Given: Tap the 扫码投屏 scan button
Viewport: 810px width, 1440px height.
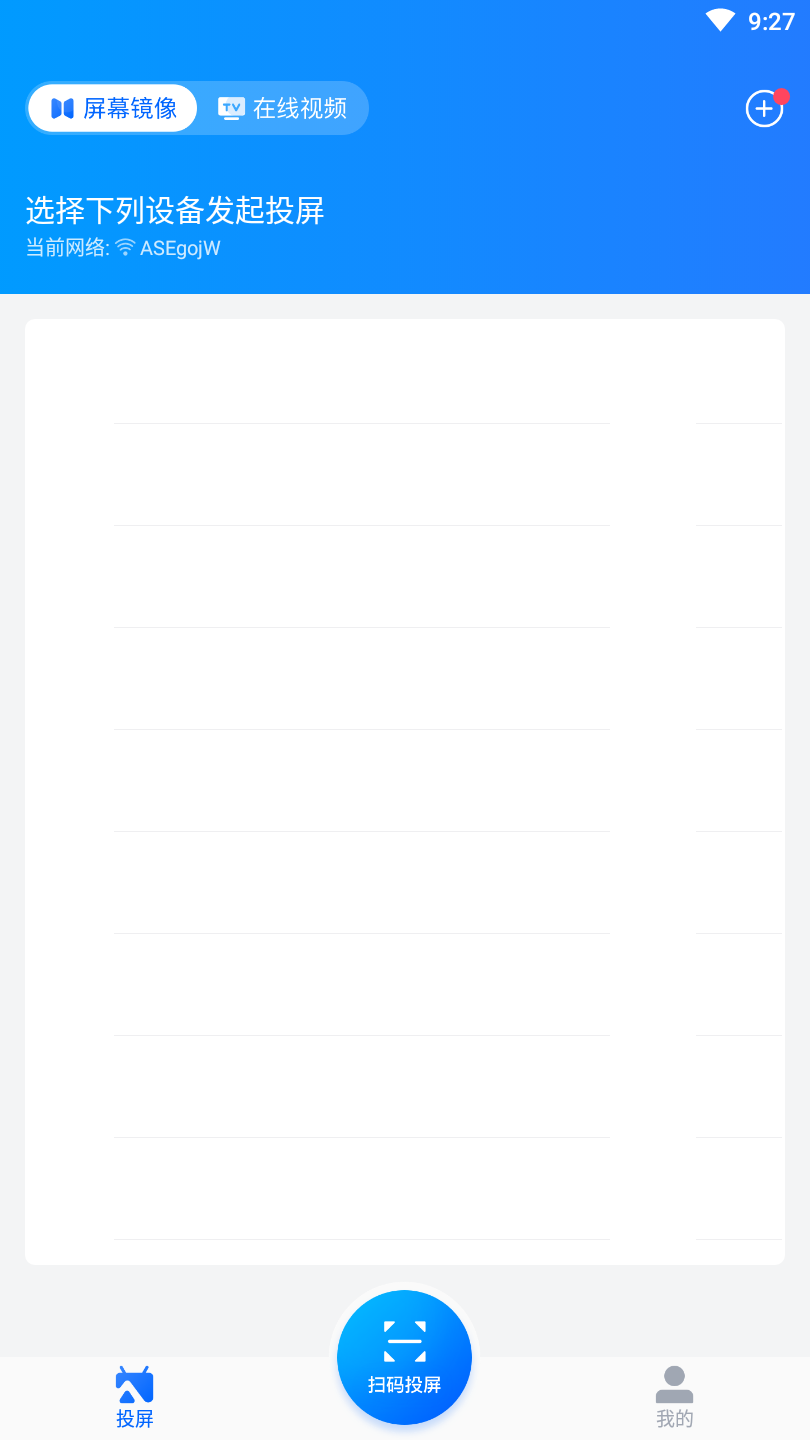Looking at the screenshot, I should [x=404, y=1357].
